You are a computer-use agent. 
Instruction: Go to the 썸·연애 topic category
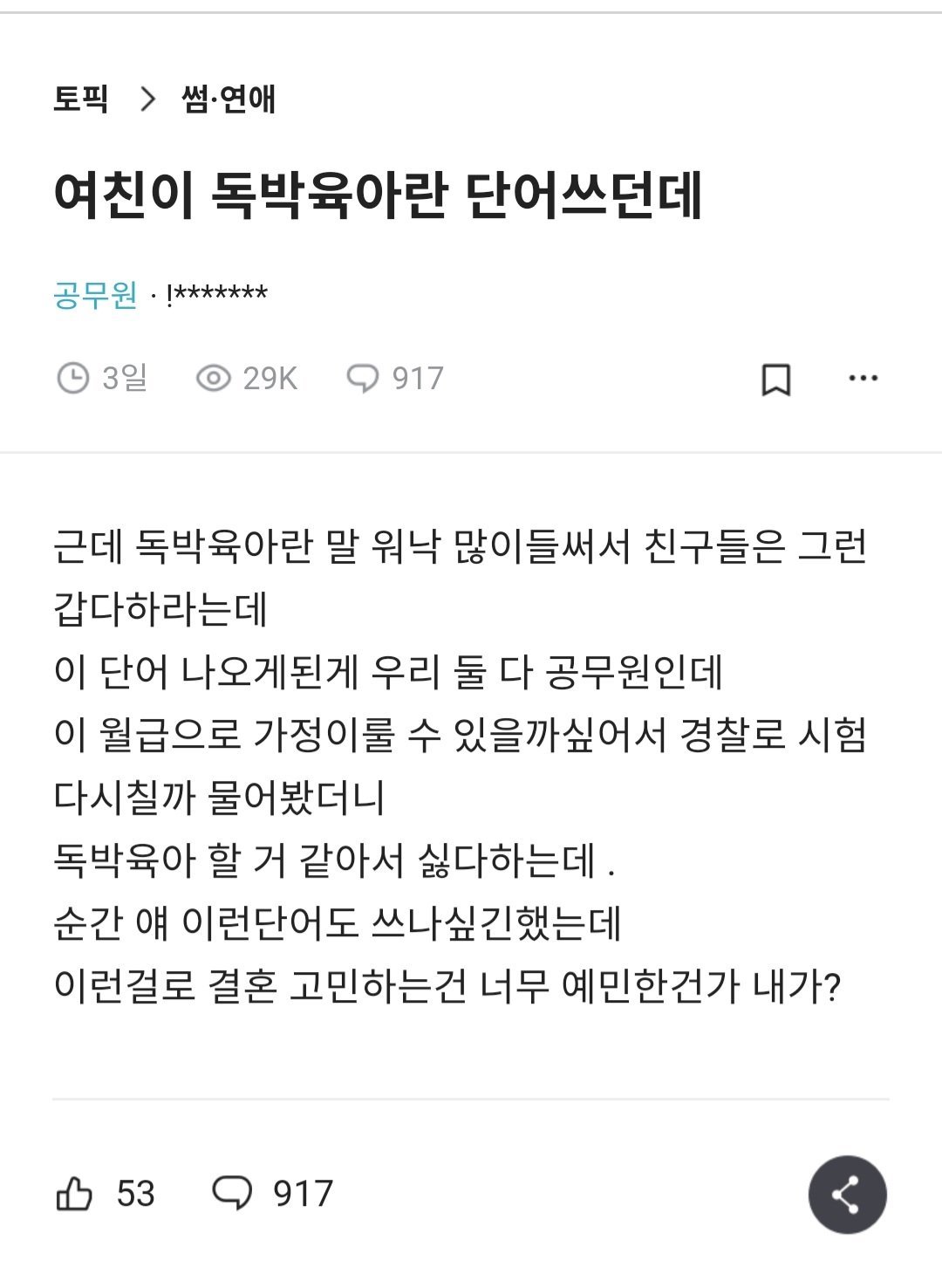pos(229,99)
